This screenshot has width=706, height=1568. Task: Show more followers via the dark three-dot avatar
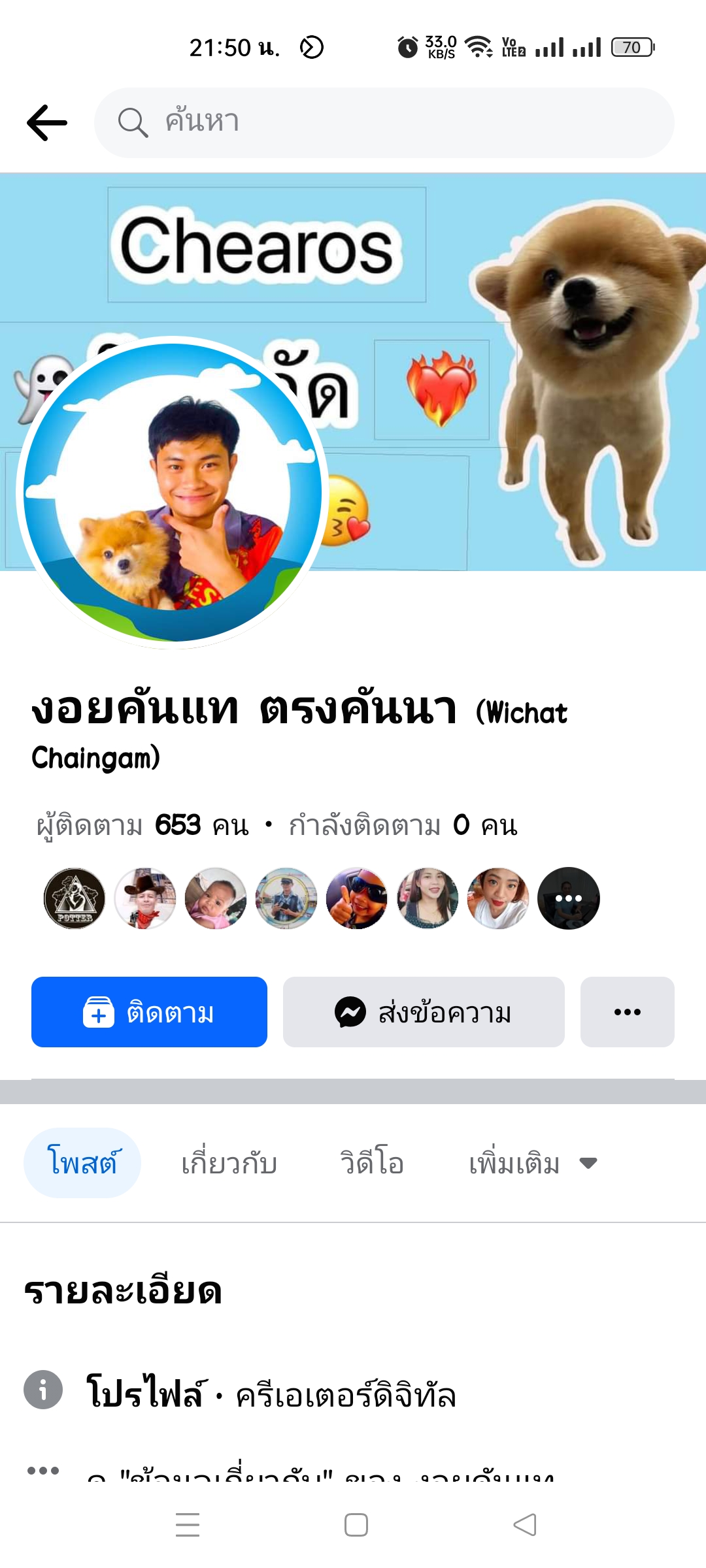[568, 898]
